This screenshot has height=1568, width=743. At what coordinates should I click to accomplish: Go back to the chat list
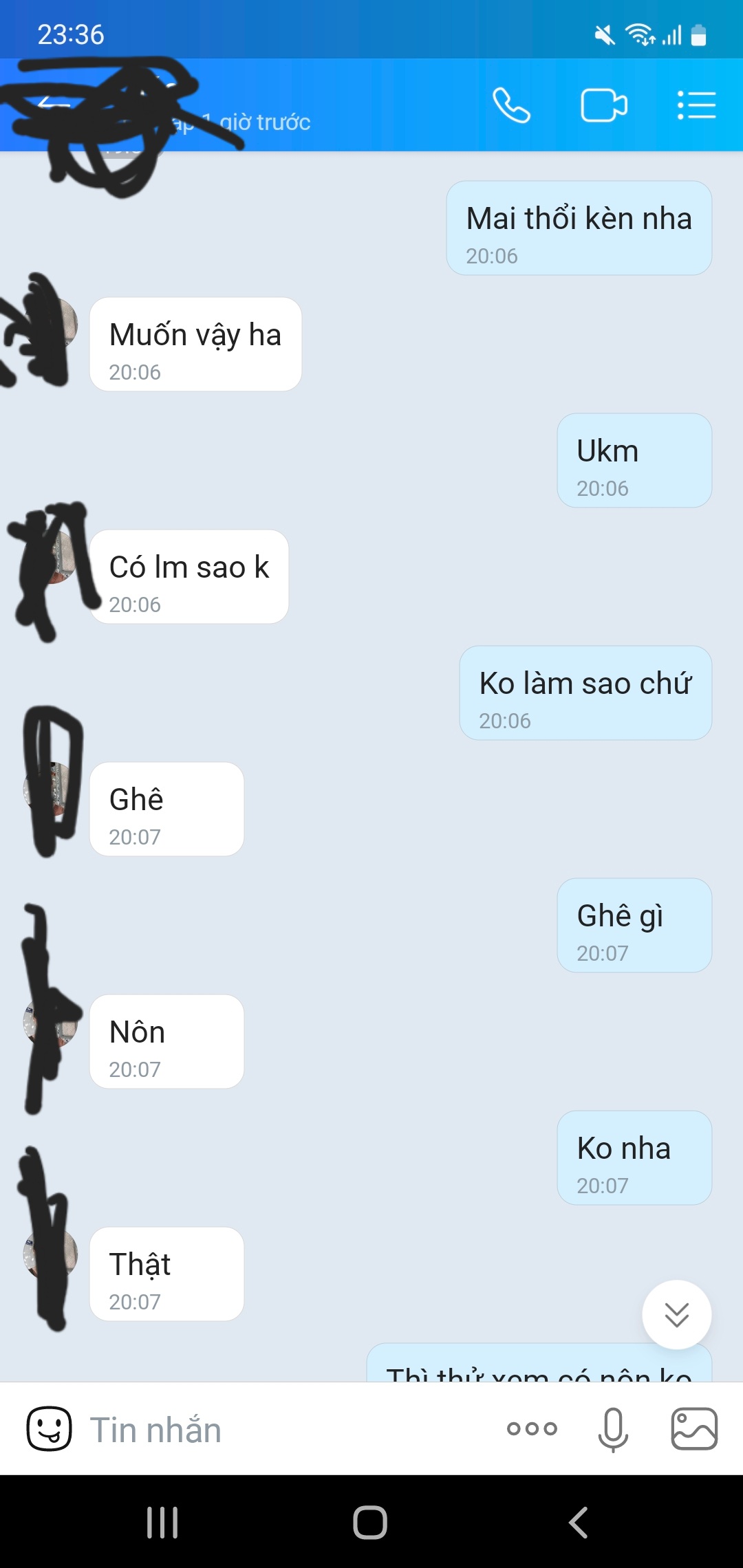[54, 105]
